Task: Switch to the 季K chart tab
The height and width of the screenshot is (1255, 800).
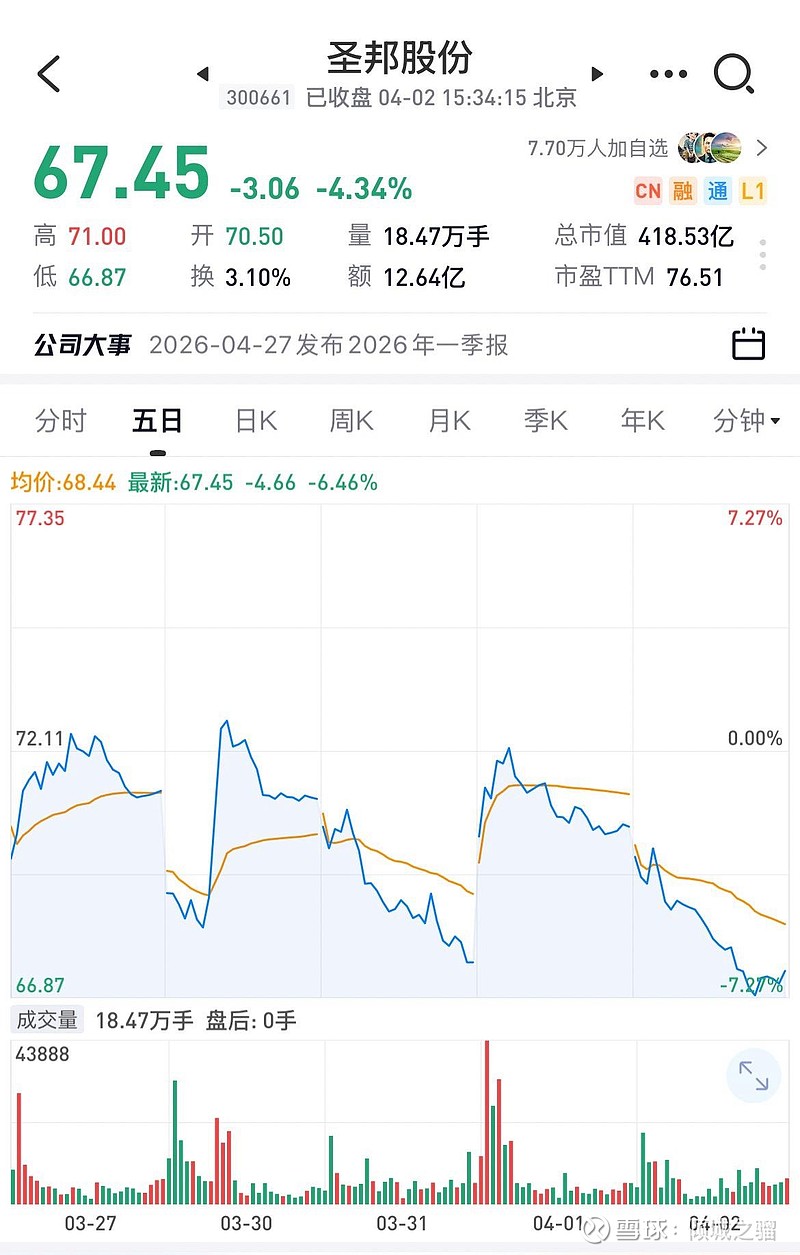Action: tap(546, 421)
